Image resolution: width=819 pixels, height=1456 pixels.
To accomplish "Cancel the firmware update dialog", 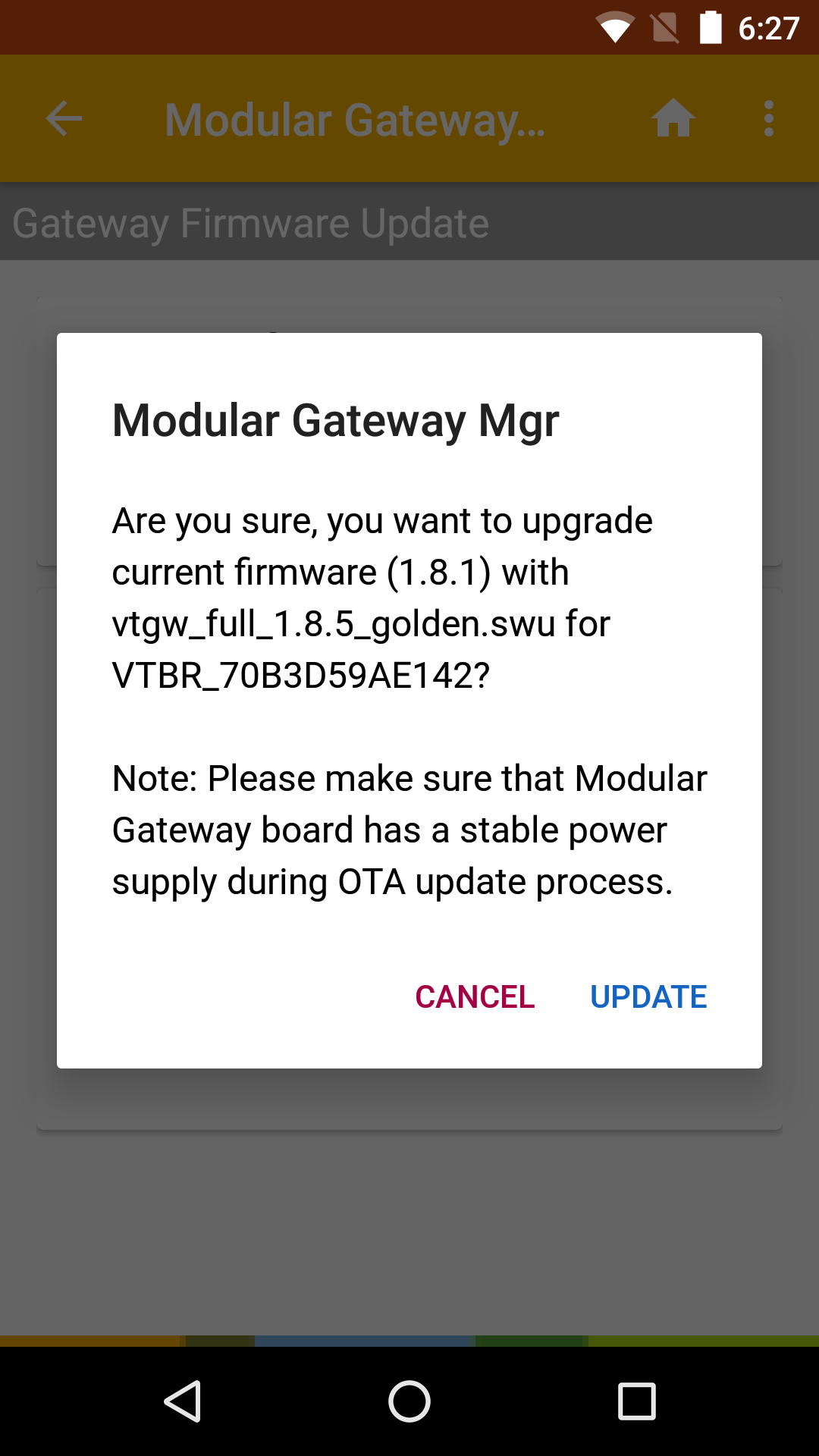I will [x=475, y=996].
